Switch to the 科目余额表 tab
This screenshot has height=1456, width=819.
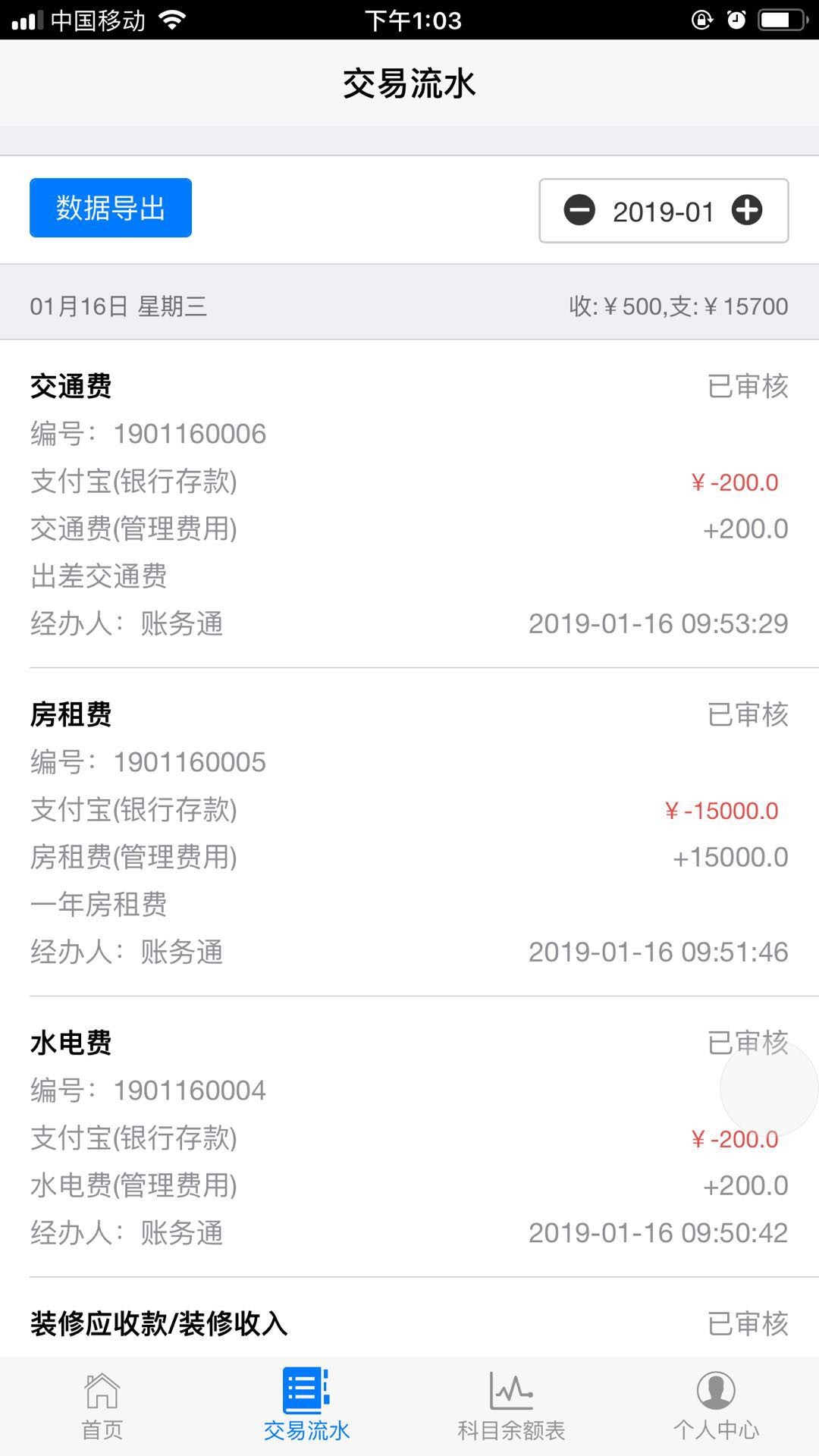click(512, 1407)
